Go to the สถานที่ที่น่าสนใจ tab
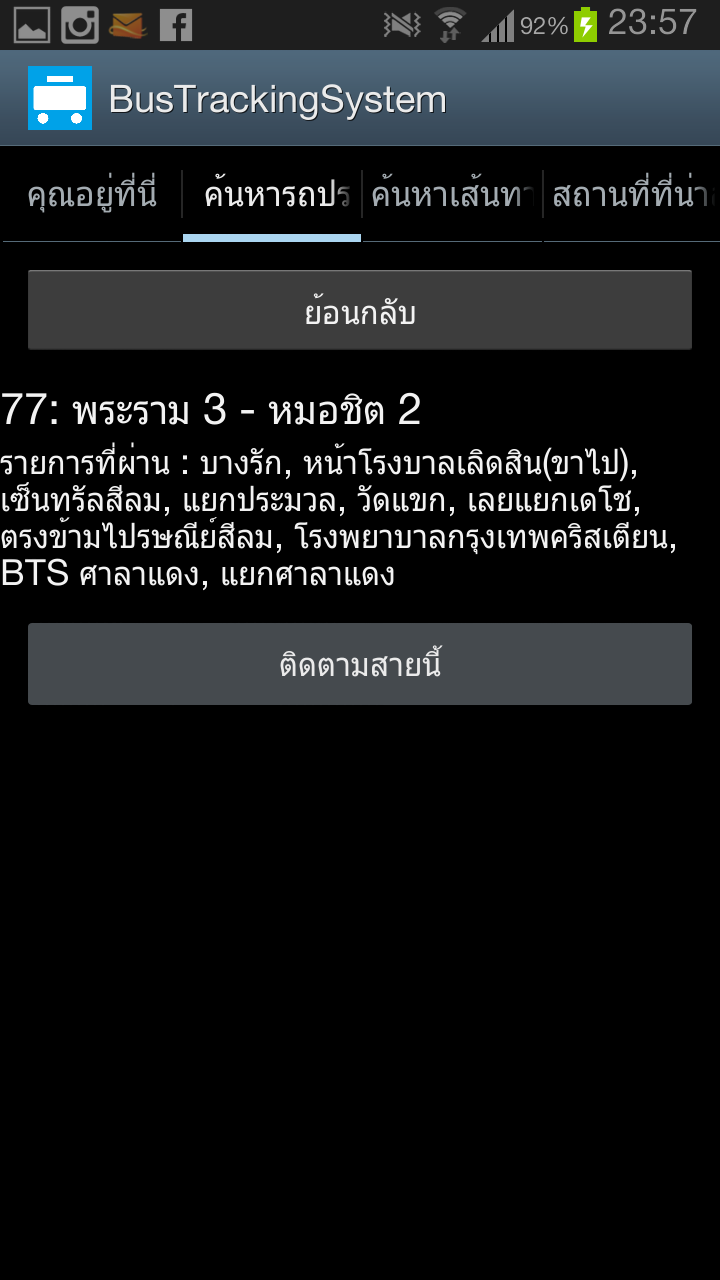 point(632,195)
